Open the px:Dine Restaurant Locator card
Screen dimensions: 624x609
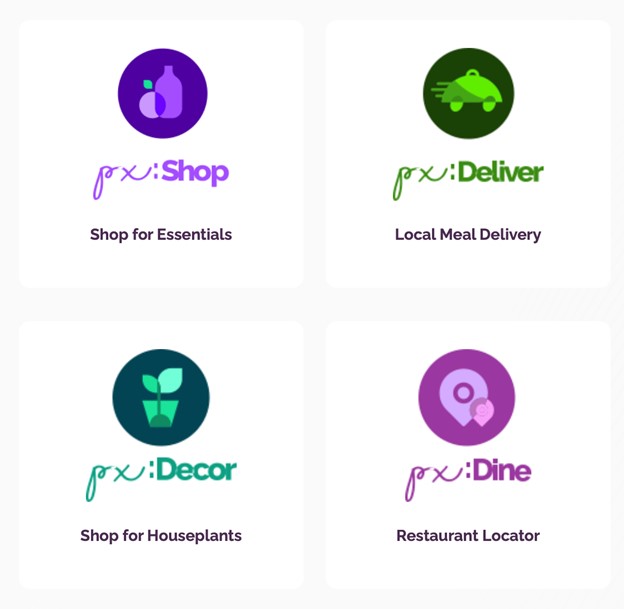coord(467,455)
